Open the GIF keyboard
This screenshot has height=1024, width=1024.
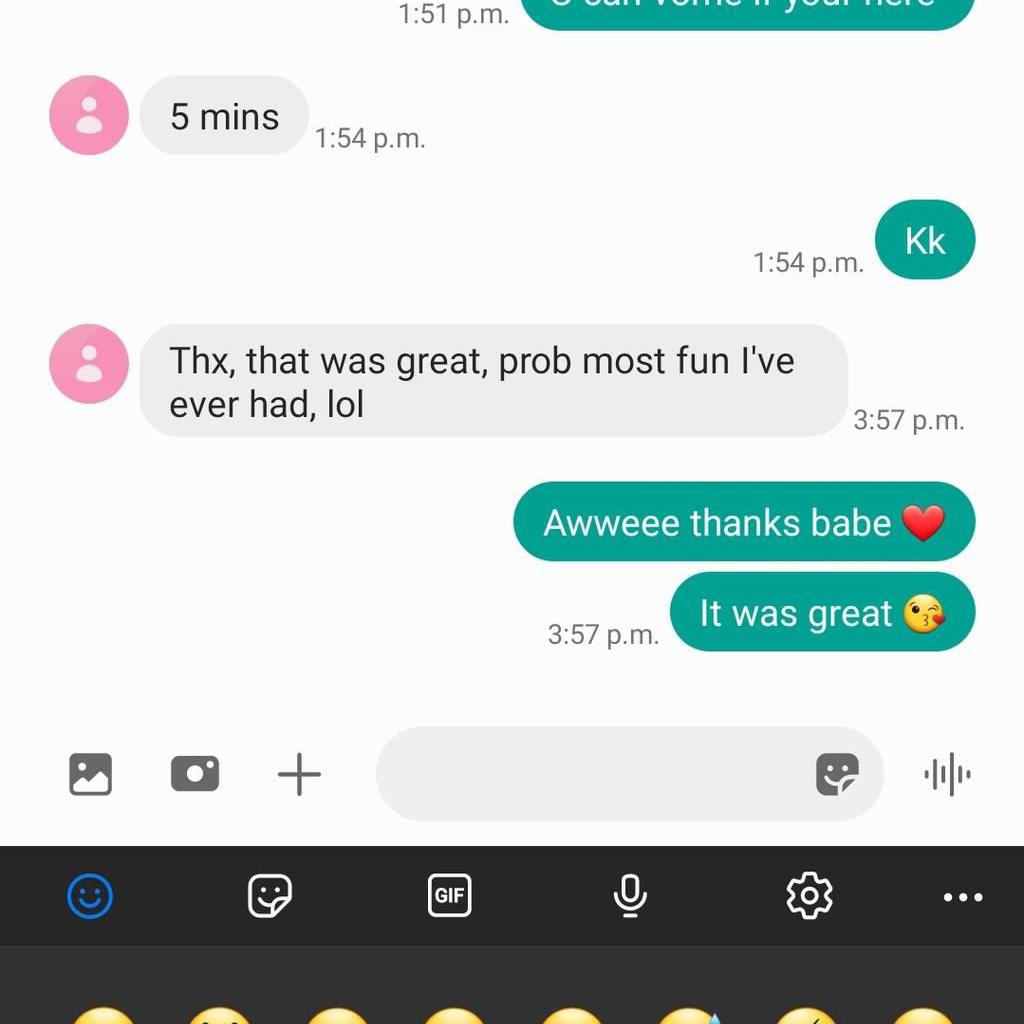pyautogui.click(x=449, y=896)
